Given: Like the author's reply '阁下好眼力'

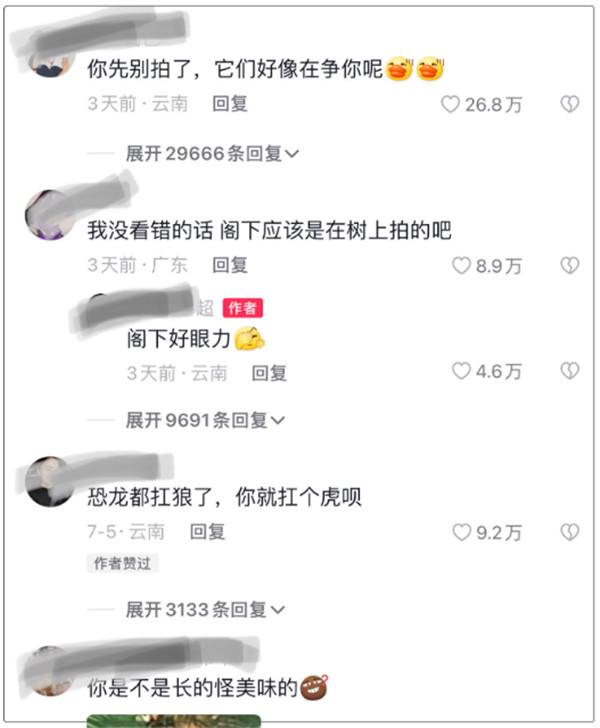Looking at the screenshot, I should click(461, 371).
